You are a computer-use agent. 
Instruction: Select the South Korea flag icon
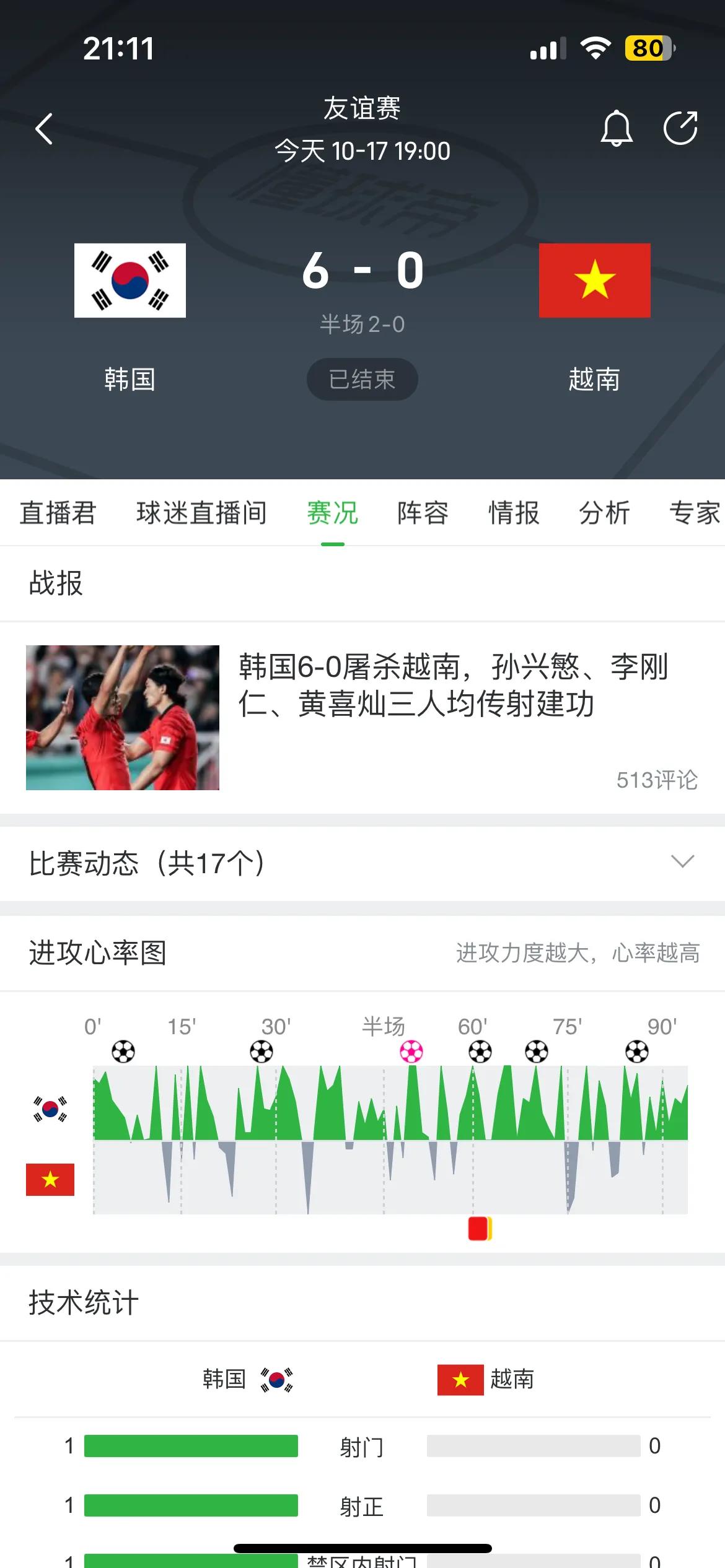130,281
